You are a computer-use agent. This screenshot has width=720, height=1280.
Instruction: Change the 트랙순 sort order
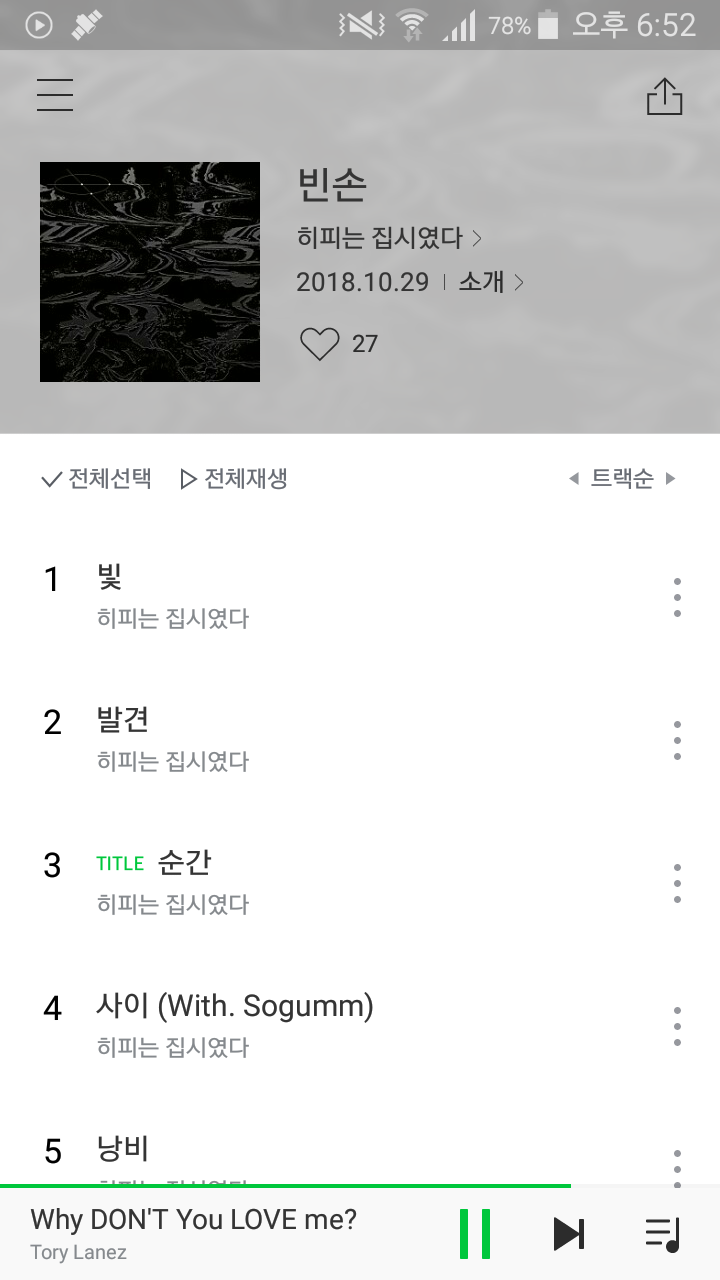[622, 479]
